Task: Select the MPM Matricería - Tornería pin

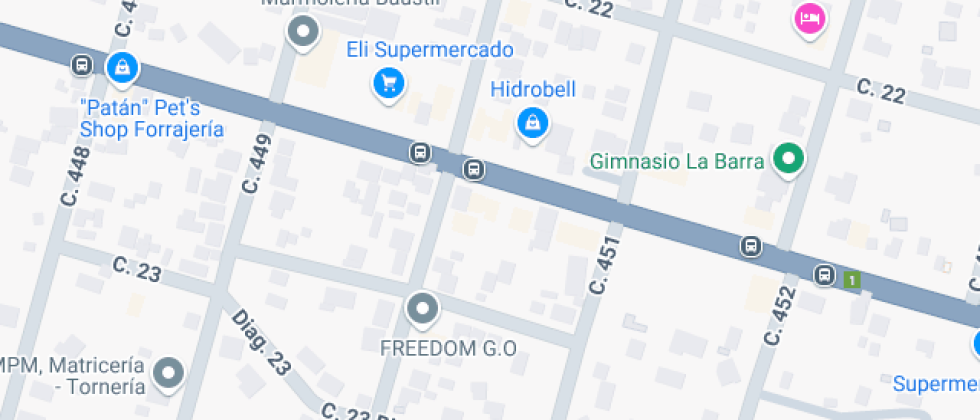Action: pos(170,373)
